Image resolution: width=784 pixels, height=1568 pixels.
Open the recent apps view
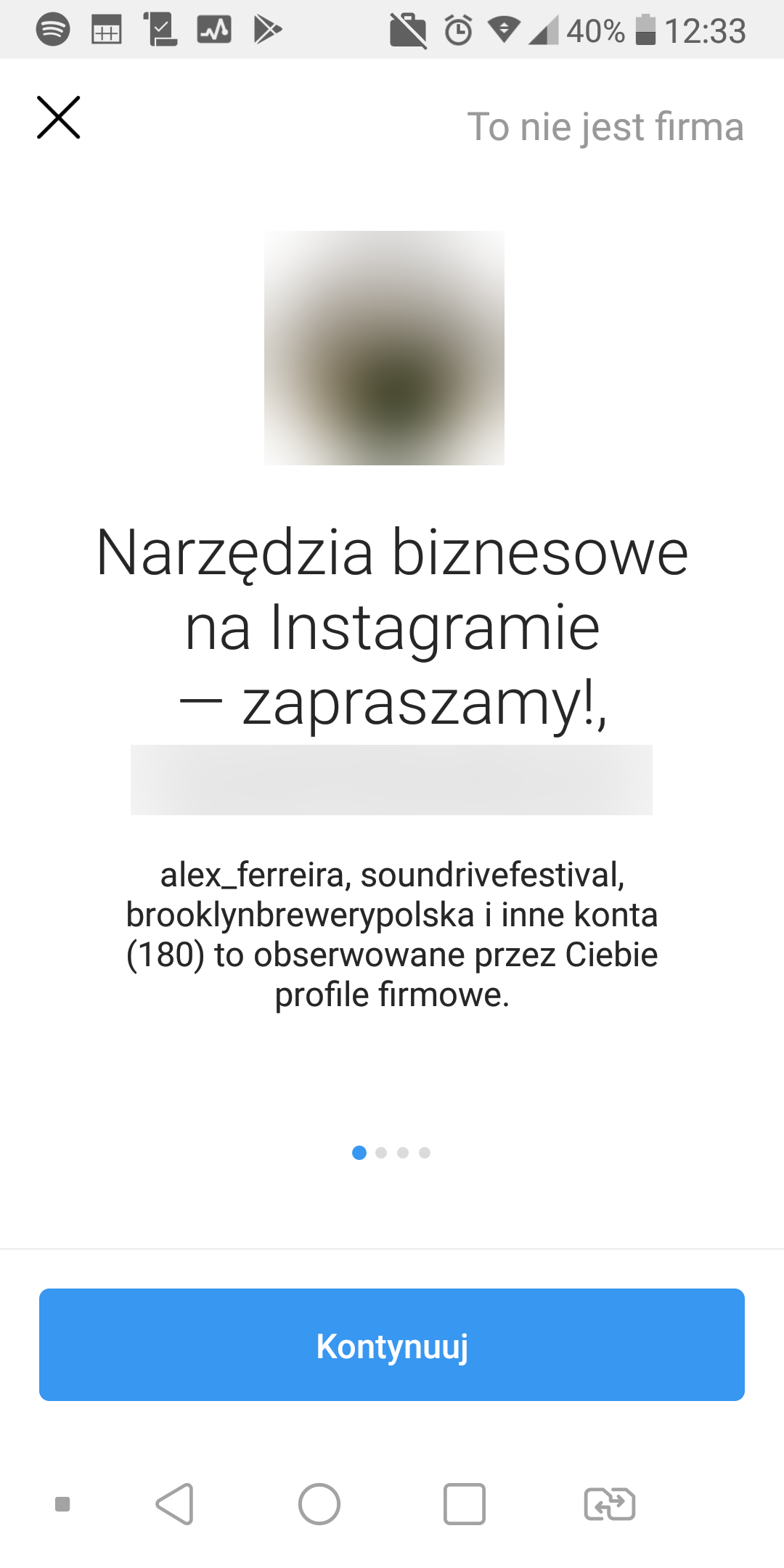pyautogui.click(x=465, y=1503)
